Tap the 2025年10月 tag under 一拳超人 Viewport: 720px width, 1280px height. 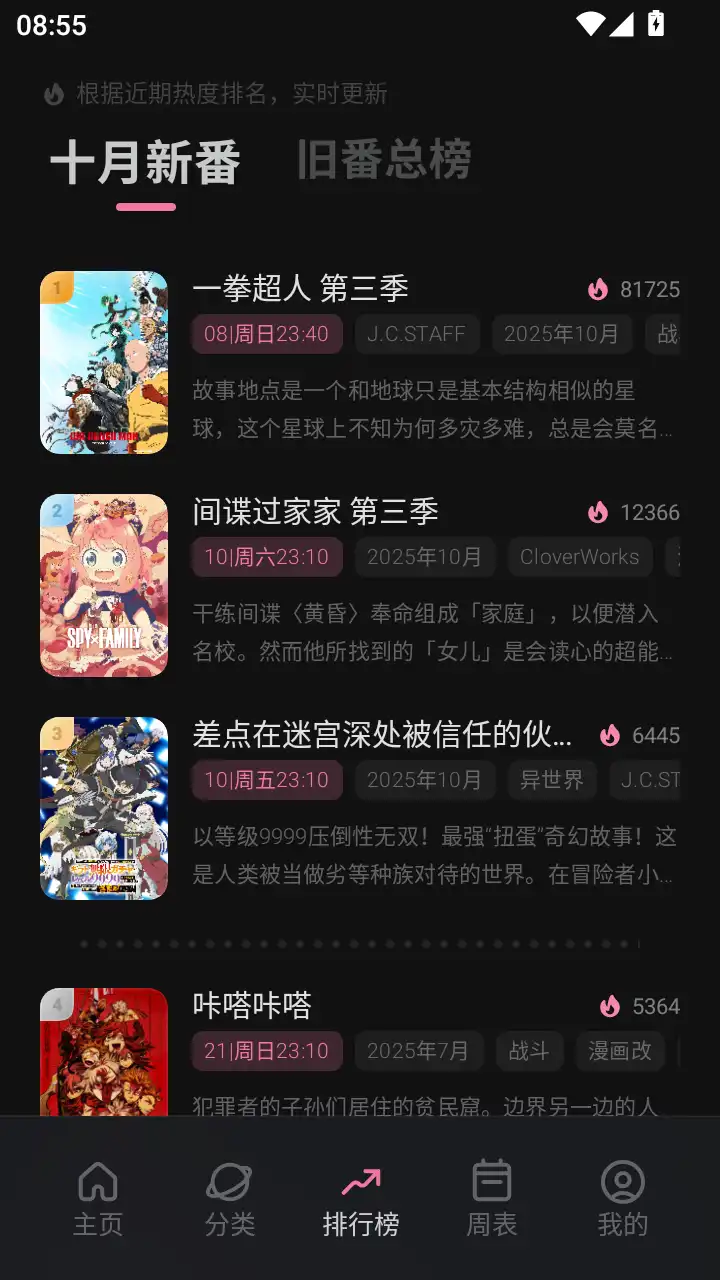point(561,334)
